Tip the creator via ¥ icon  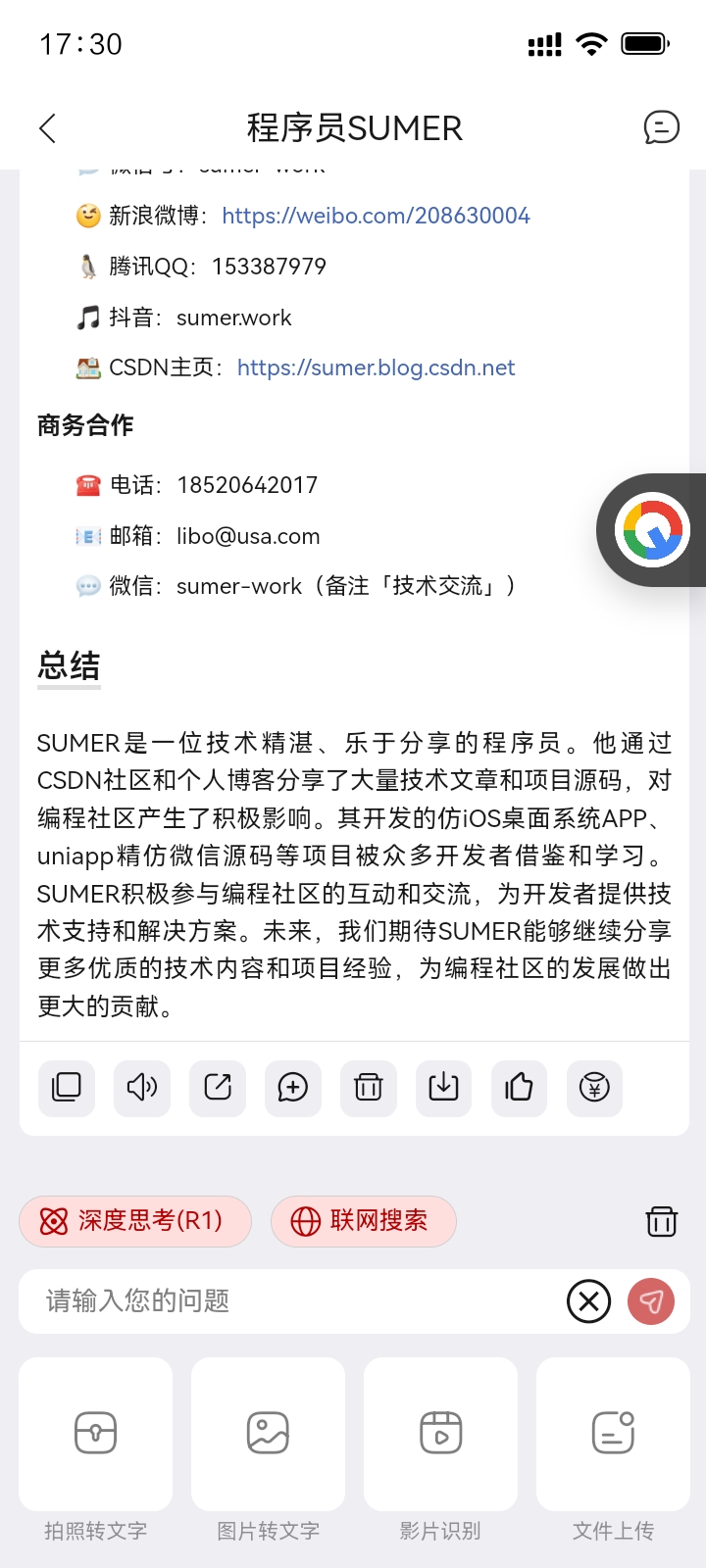click(x=593, y=1088)
